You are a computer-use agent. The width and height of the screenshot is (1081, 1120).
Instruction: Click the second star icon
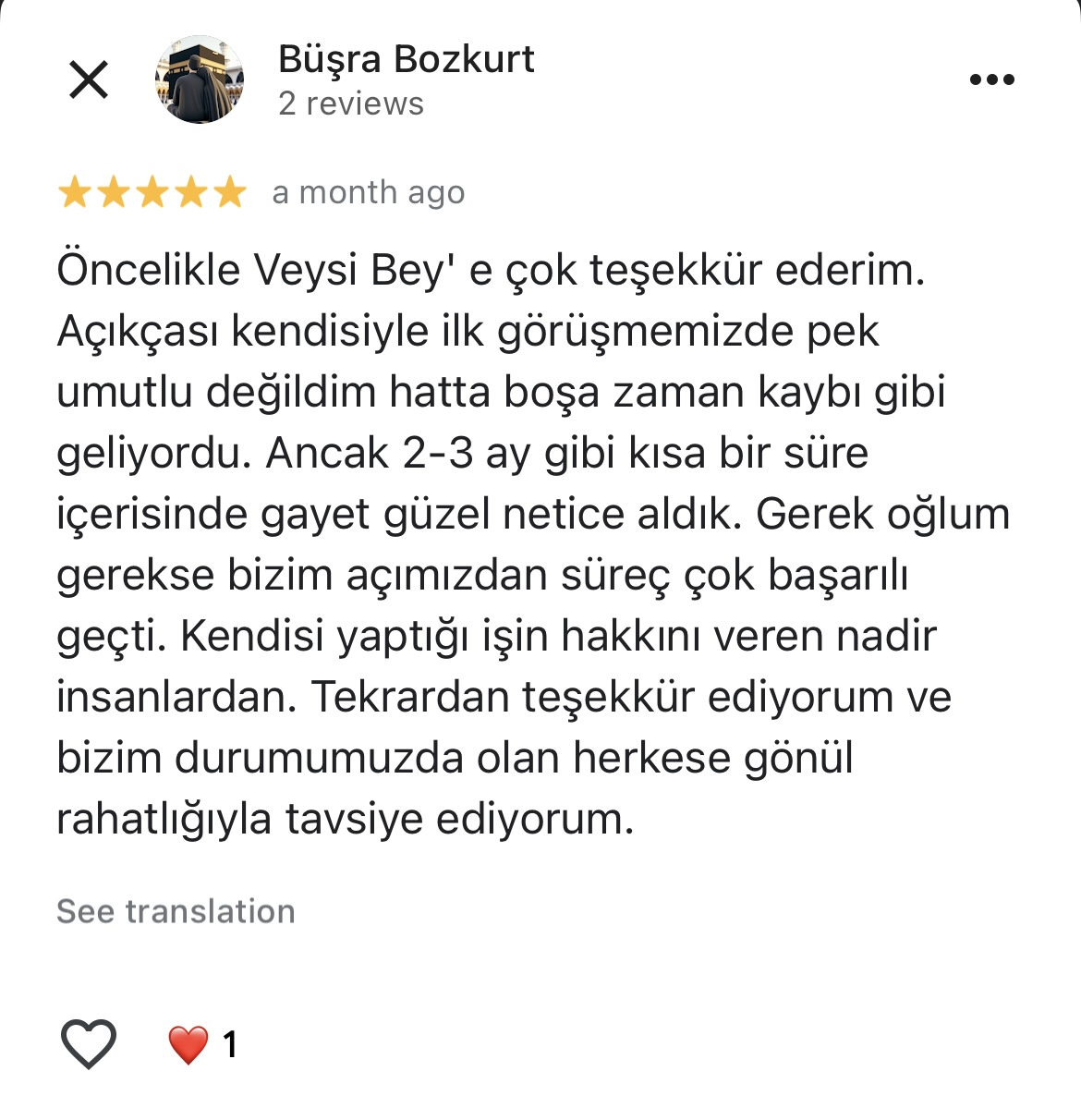click(114, 192)
